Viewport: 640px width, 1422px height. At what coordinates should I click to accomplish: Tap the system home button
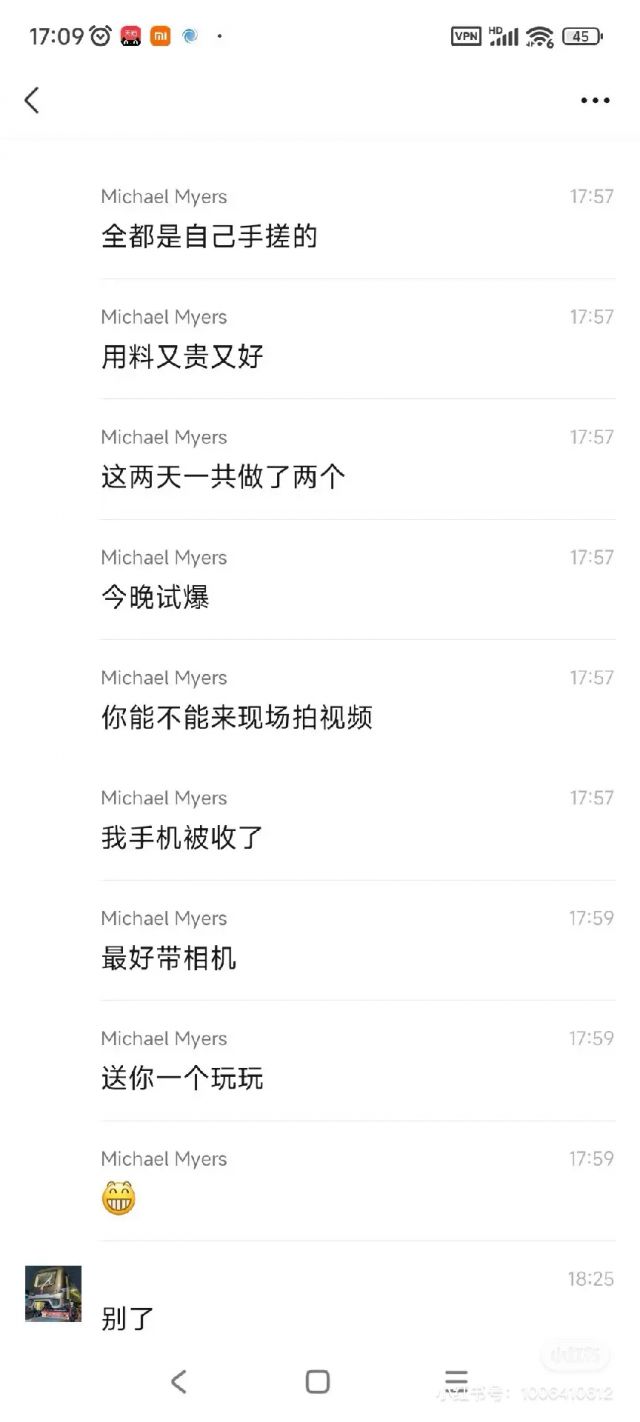318,1382
